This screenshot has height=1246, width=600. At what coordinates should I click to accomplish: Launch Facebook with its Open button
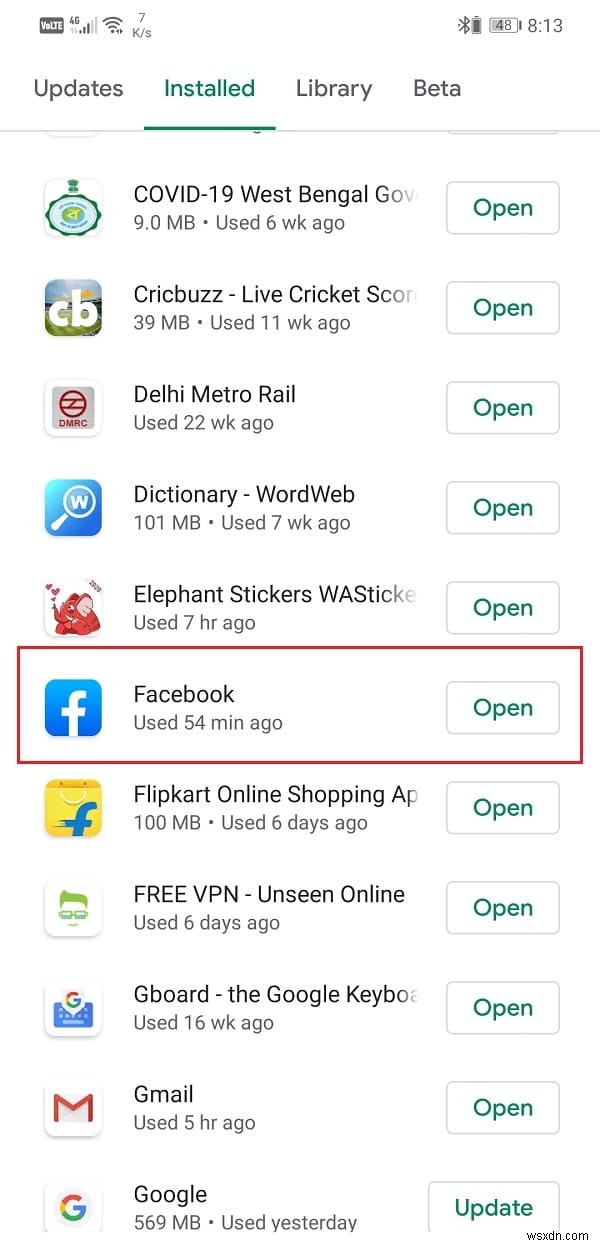pyautogui.click(x=502, y=708)
